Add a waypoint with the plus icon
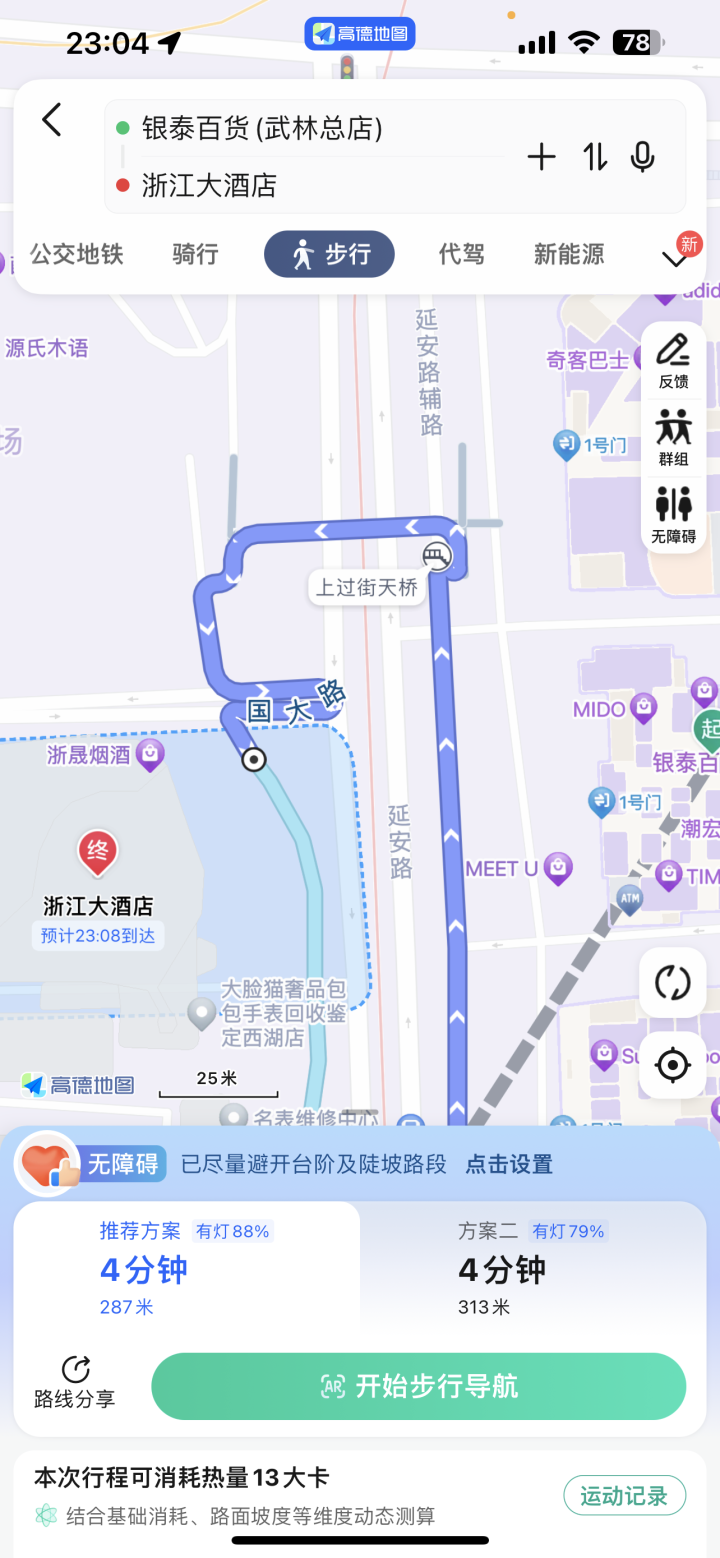The width and height of the screenshot is (720, 1558). [x=541, y=157]
